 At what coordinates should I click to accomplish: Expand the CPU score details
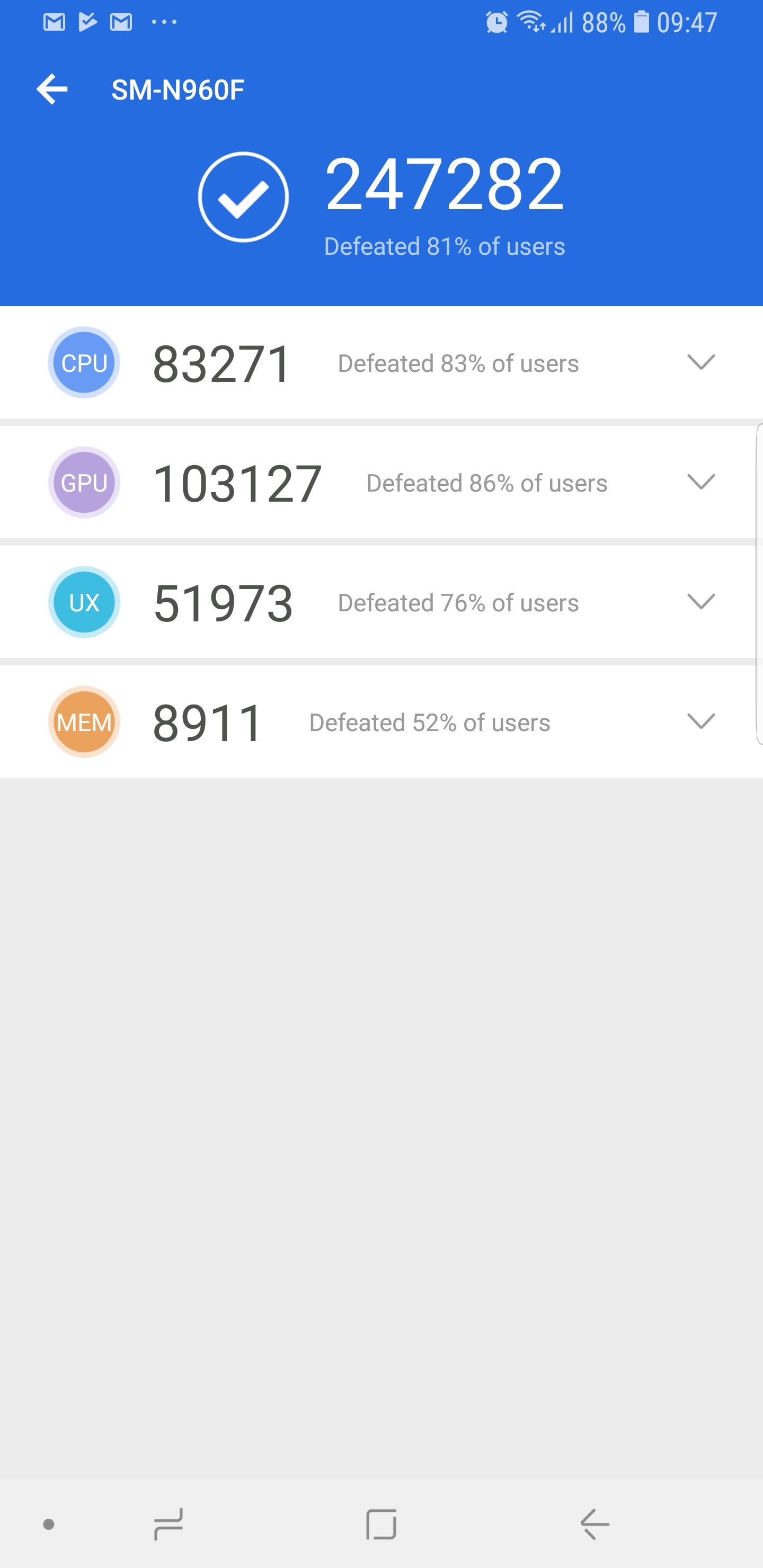click(x=701, y=362)
